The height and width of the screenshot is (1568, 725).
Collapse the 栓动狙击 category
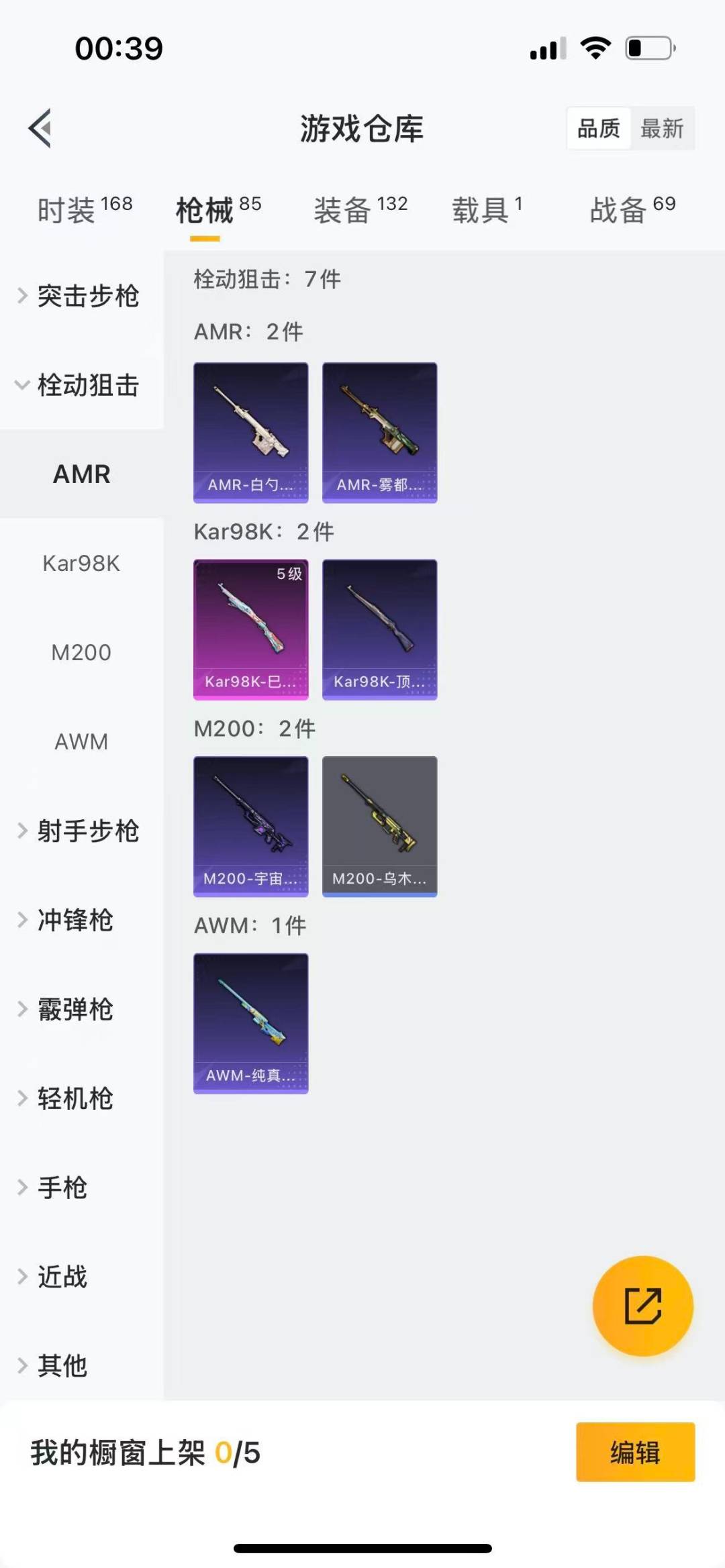[x=81, y=385]
